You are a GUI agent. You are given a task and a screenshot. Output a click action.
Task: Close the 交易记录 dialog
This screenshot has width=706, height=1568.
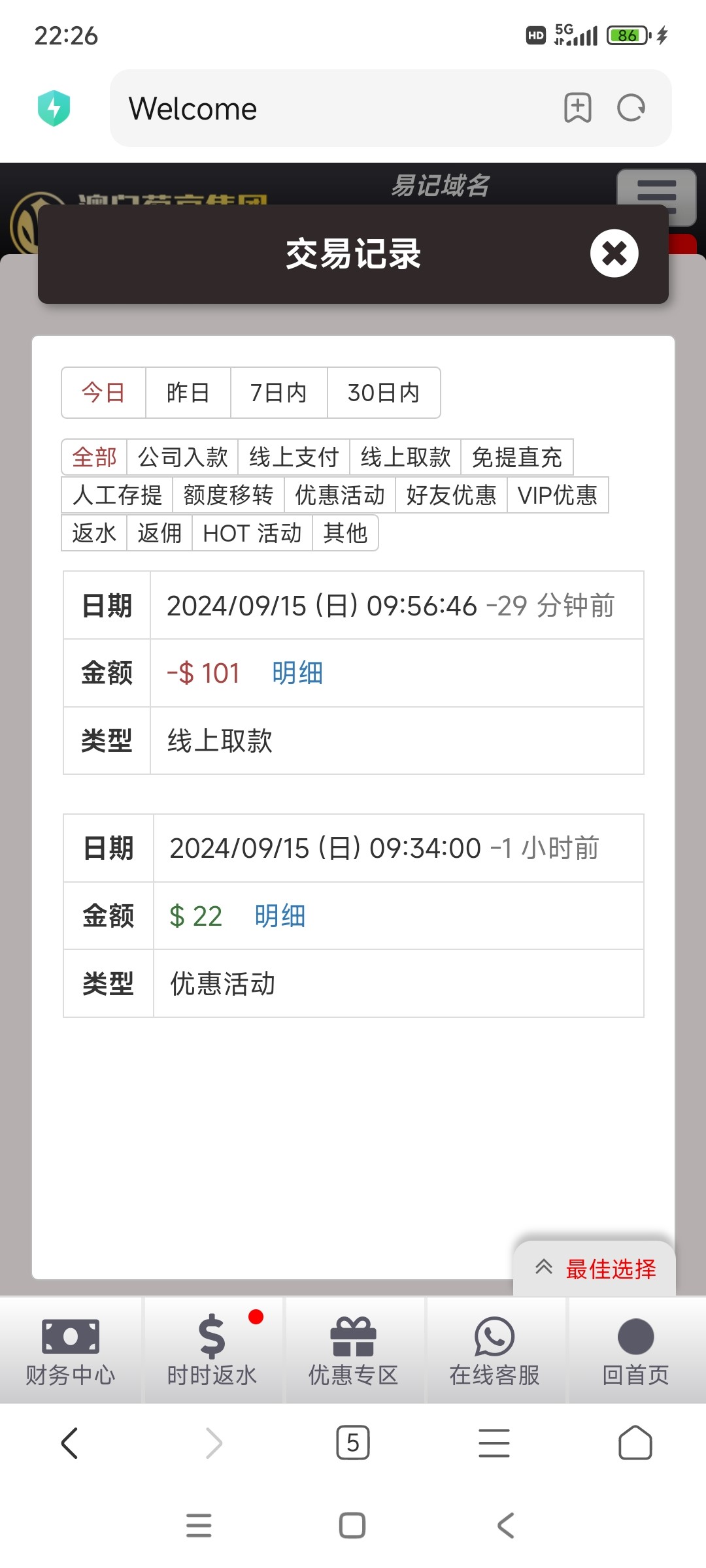[614, 253]
